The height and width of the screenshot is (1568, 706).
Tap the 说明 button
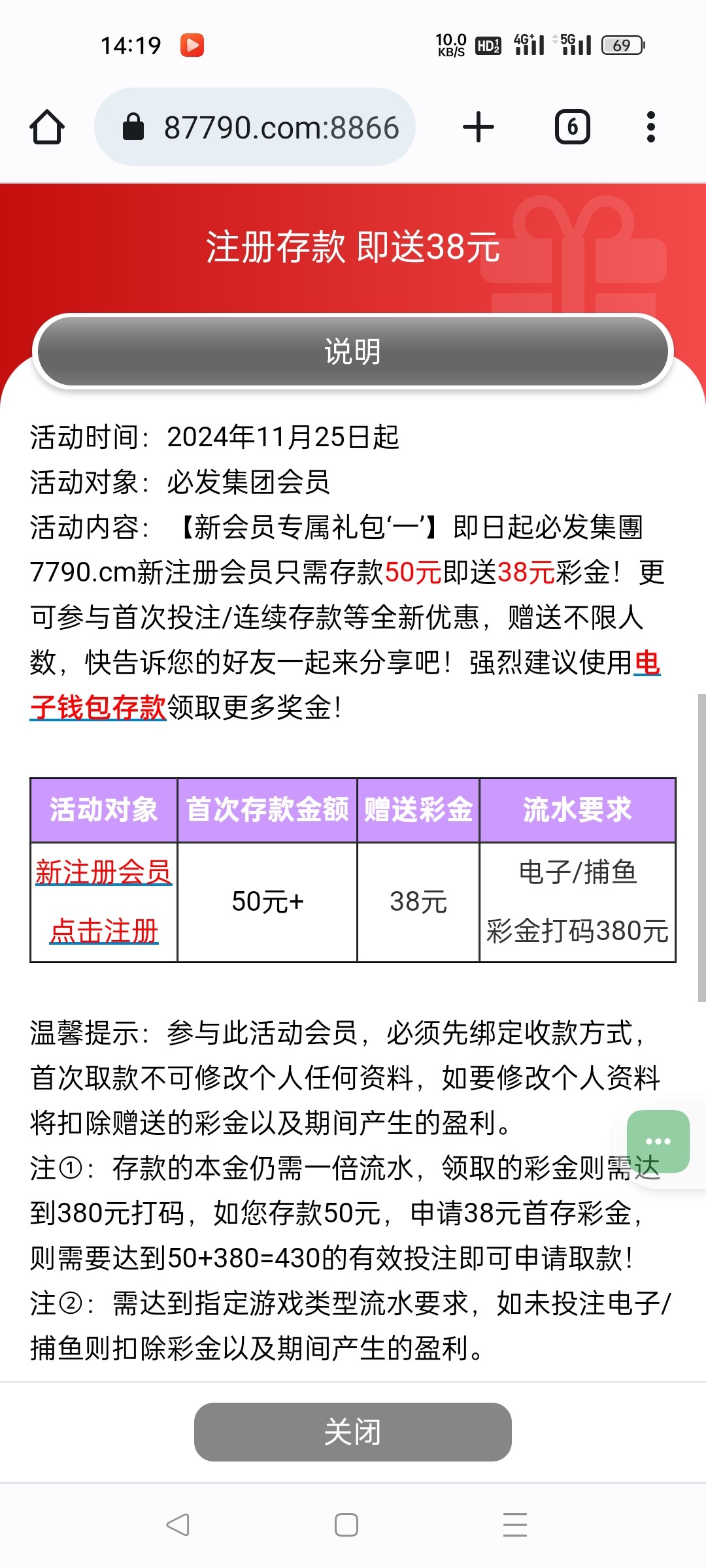tap(353, 351)
